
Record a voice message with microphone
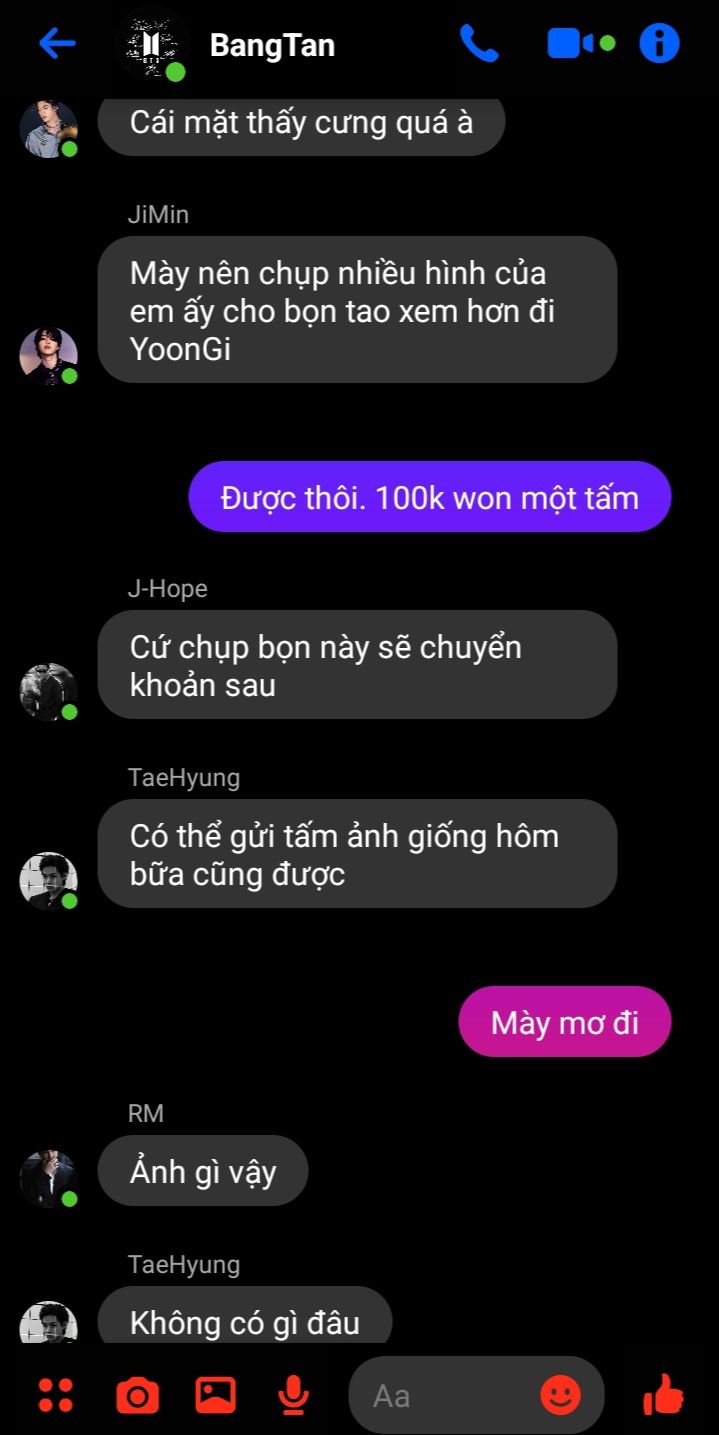click(x=292, y=1394)
